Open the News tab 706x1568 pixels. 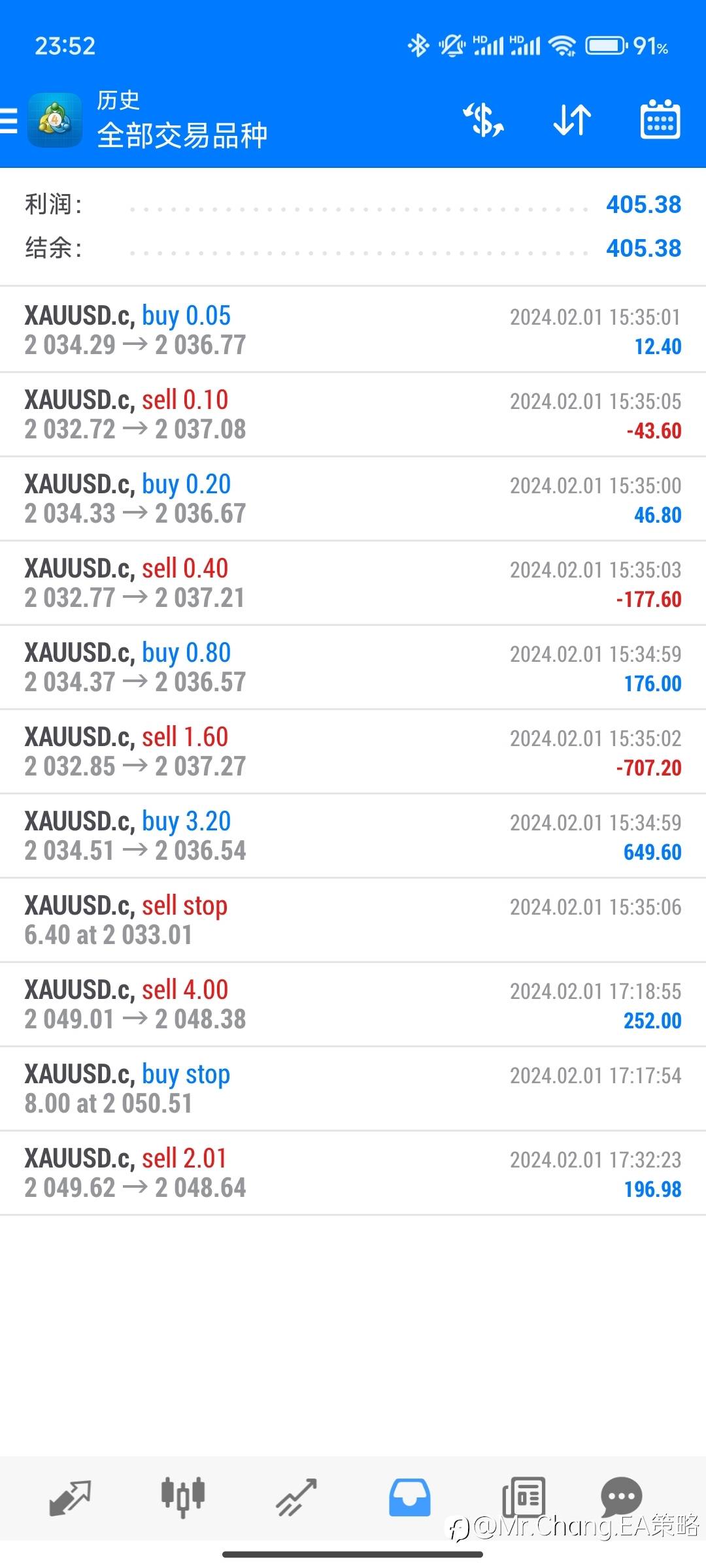pyautogui.click(x=523, y=1497)
